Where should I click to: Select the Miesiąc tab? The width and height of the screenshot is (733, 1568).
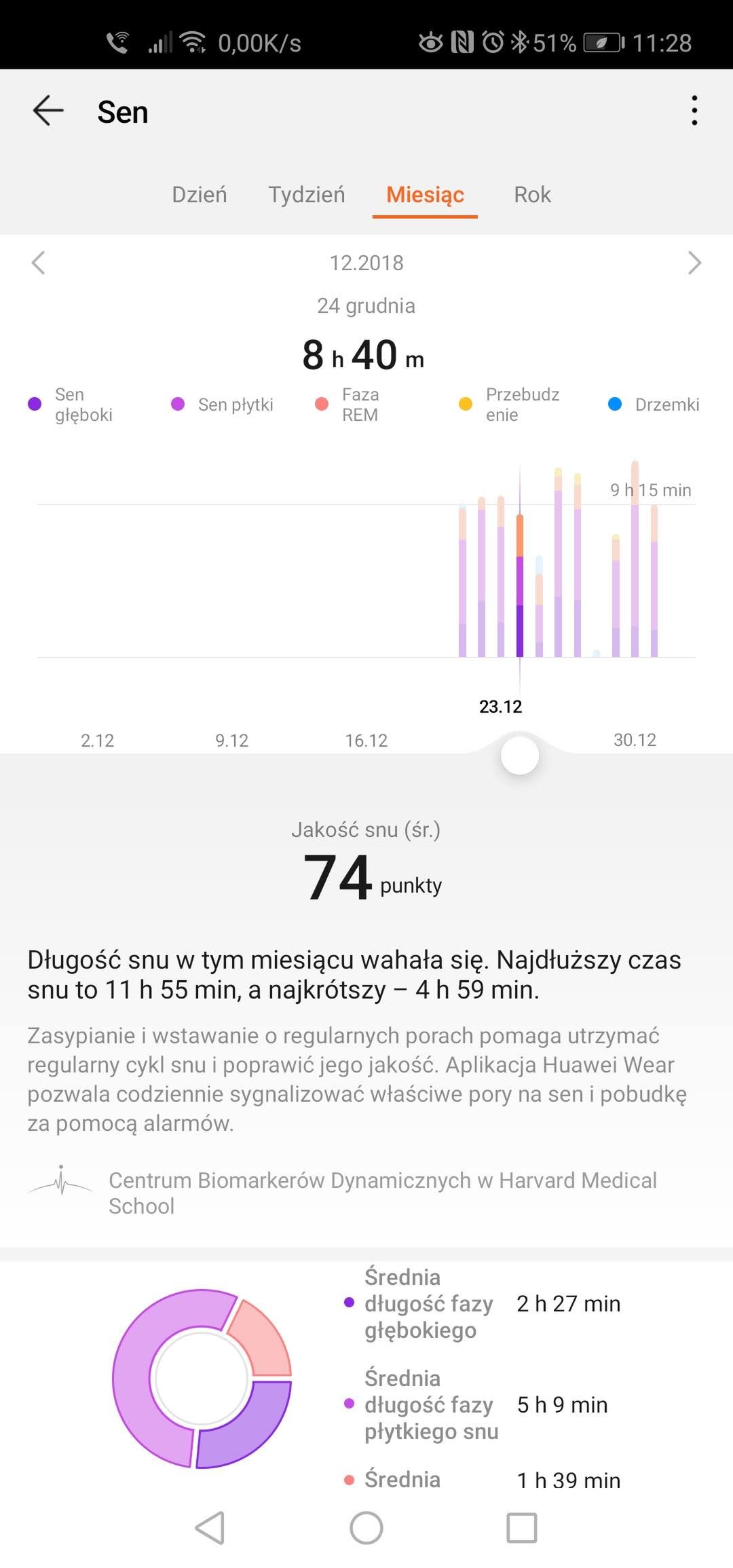pos(425,195)
